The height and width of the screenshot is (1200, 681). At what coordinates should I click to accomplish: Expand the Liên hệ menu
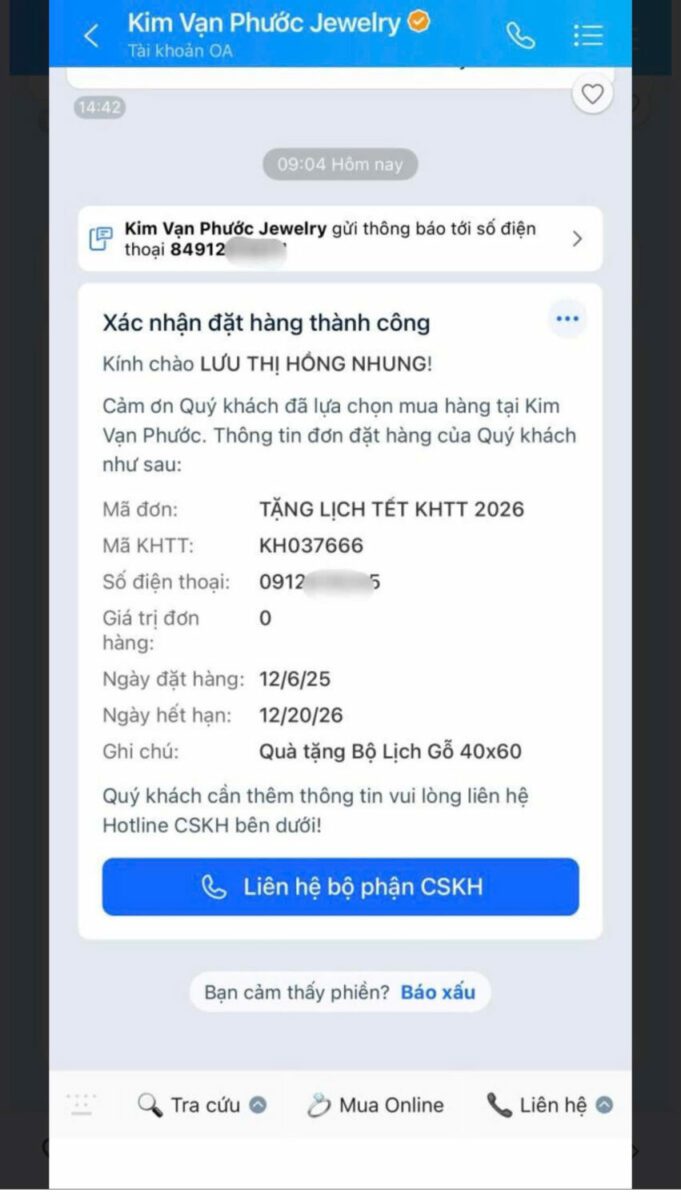click(550, 1105)
